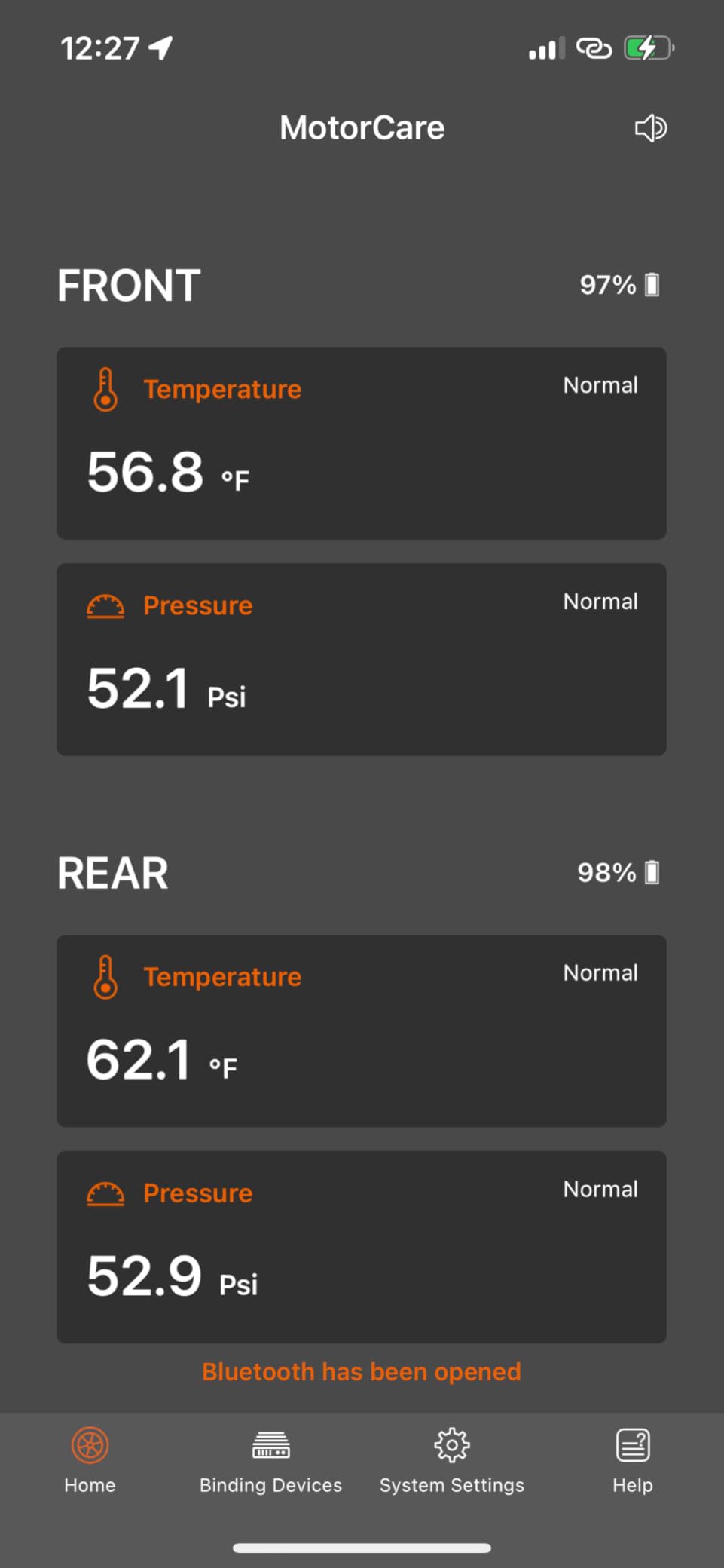Select the Home wheel icon
Viewport: 724px width, 1568px height.
(x=90, y=1446)
